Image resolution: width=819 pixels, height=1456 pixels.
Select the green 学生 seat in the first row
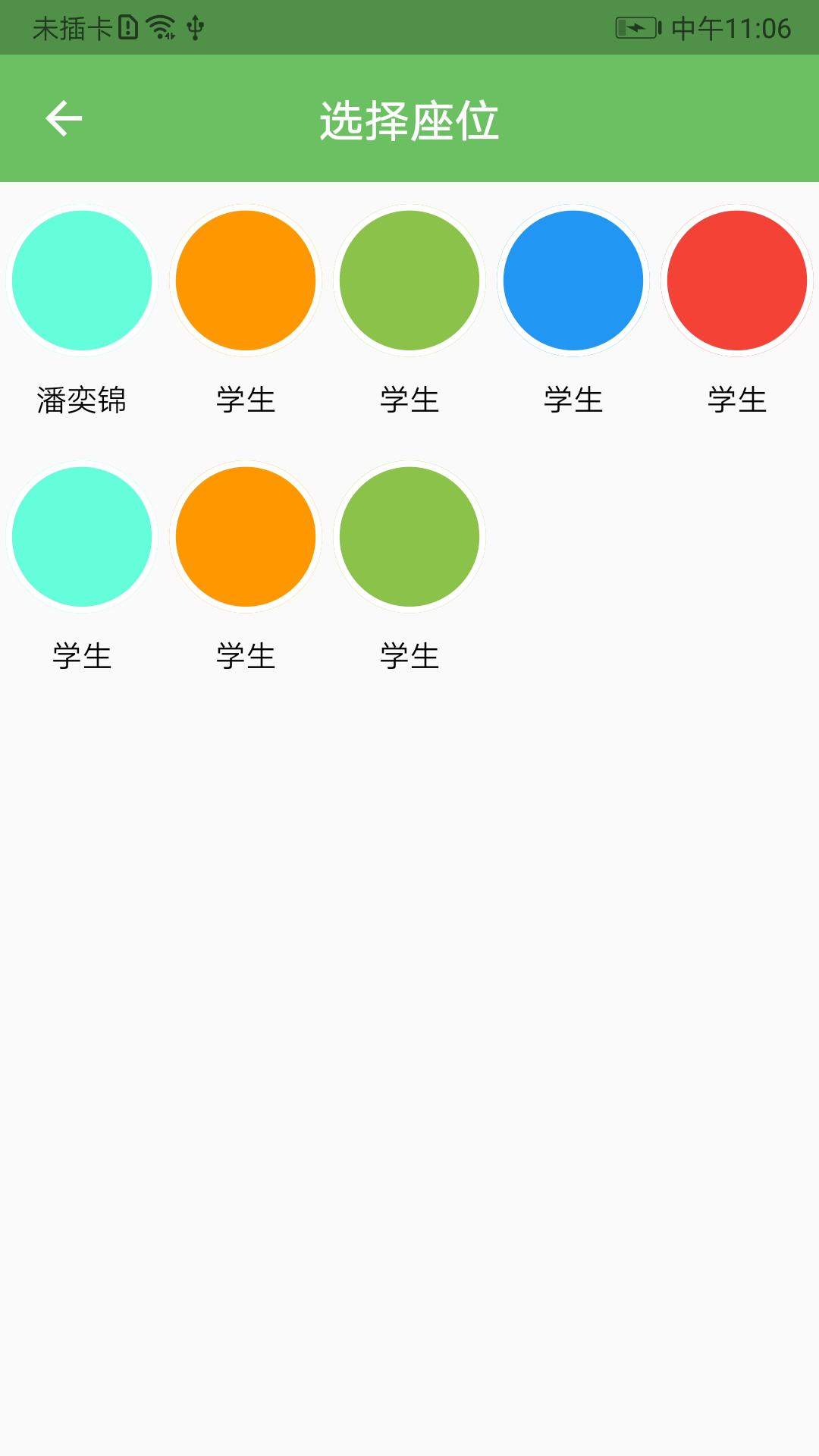pos(409,280)
